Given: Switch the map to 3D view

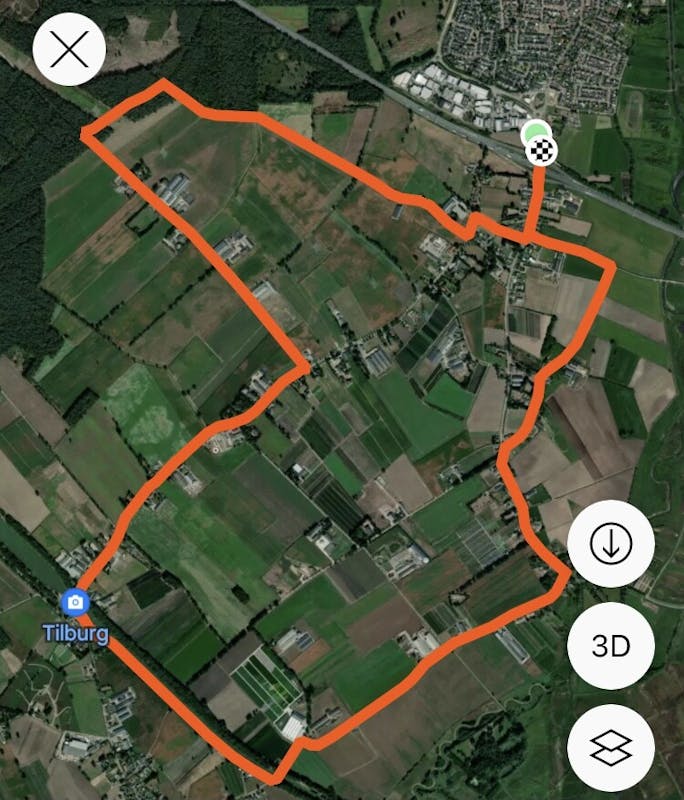Looking at the screenshot, I should (610, 646).
